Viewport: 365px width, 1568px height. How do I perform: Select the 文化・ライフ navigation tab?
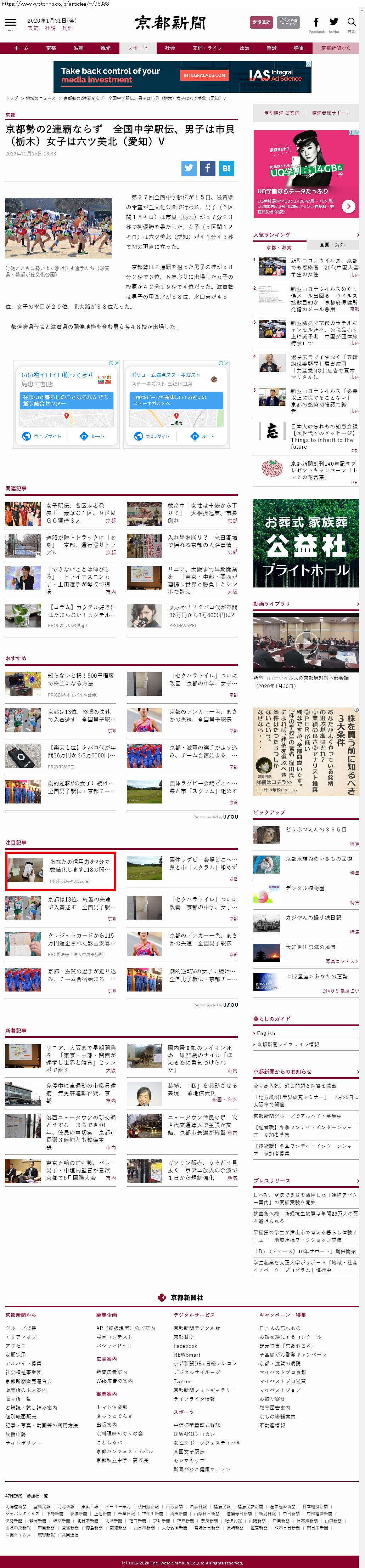(x=207, y=48)
